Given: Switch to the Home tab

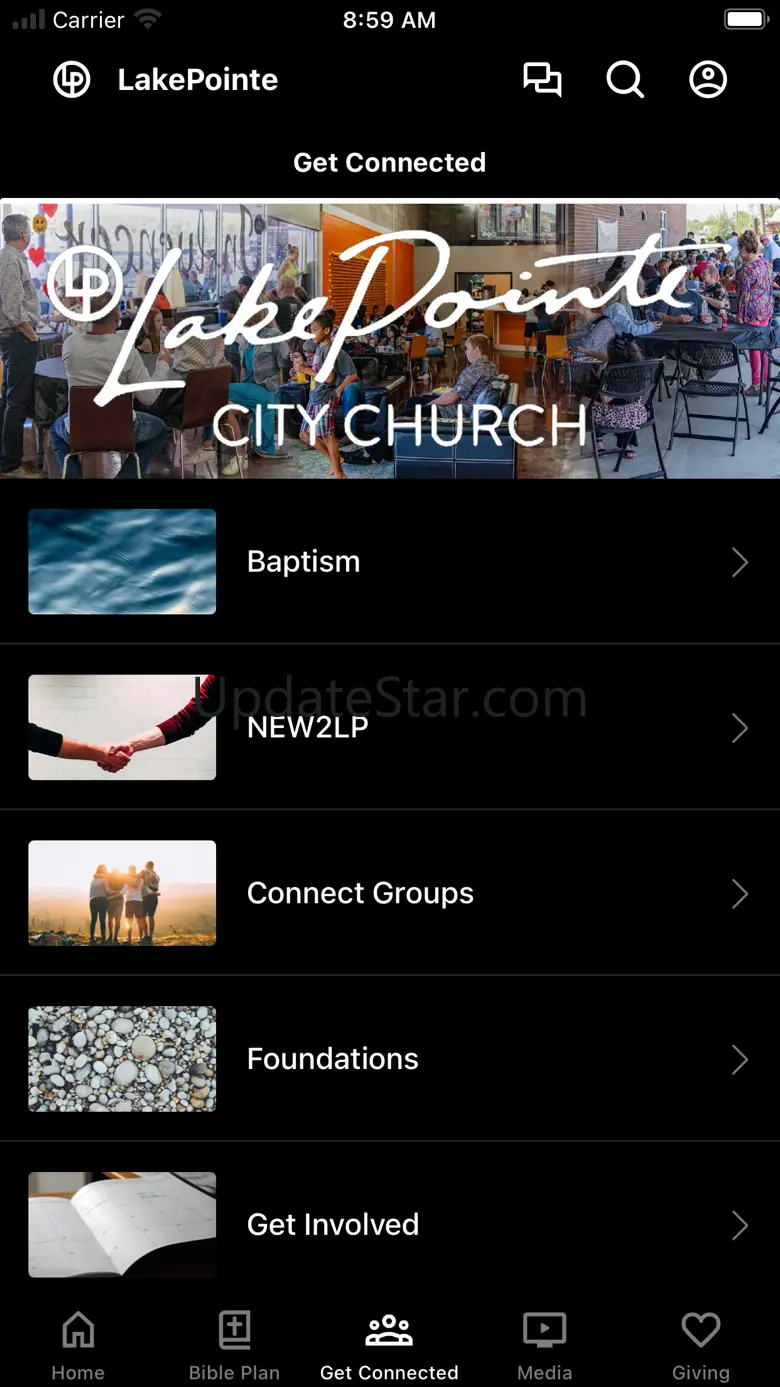Looking at the screenshot, I should 78,1346.
